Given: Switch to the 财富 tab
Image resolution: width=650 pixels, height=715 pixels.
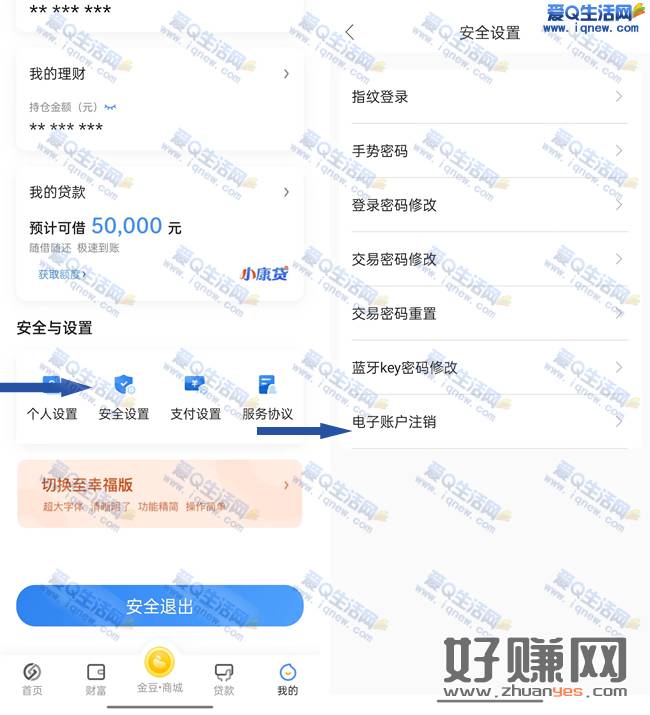Looking at the screenshot, I should 96,679.
